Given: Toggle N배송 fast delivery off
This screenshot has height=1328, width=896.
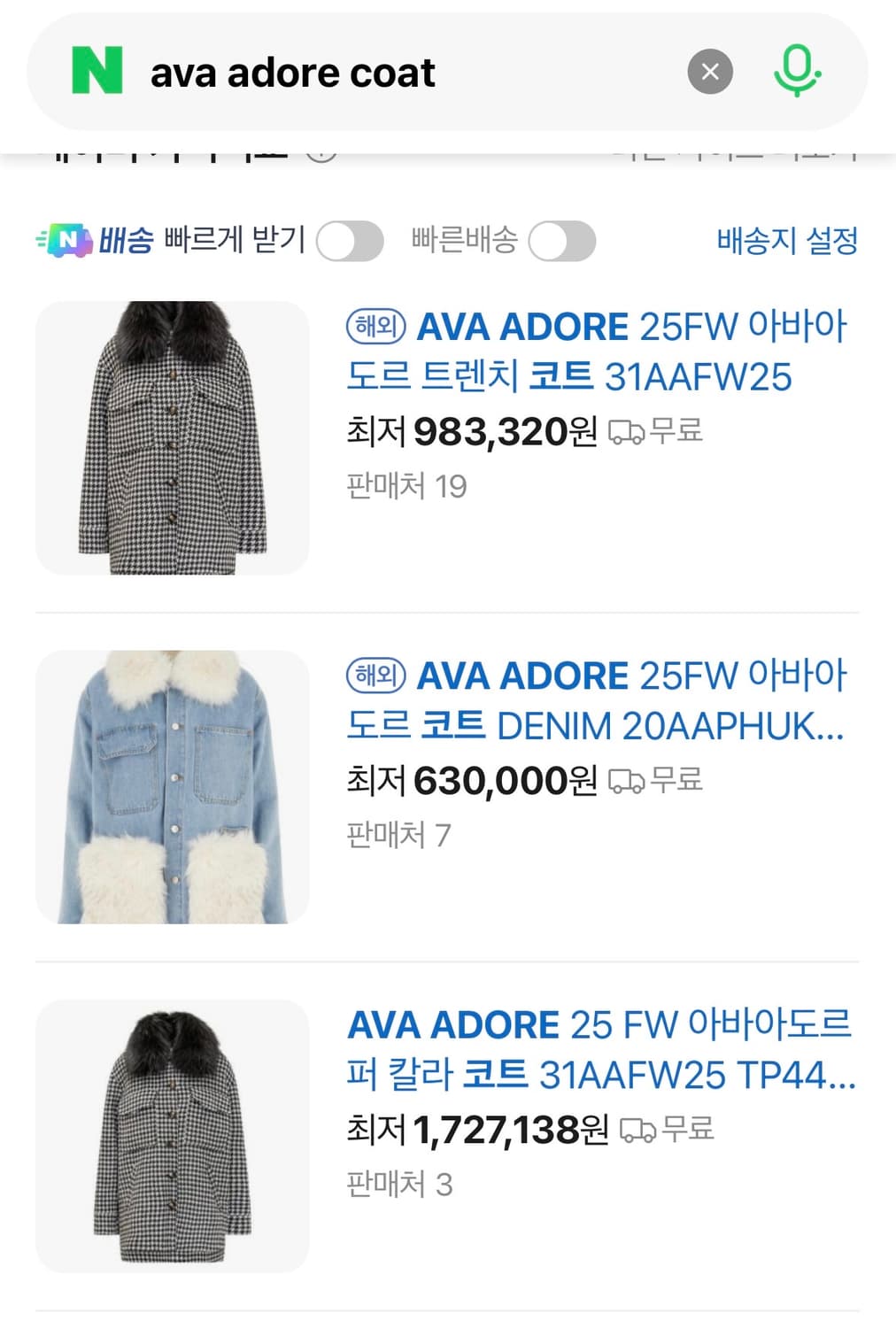Looking at the screenshot, I should point(351,240).
